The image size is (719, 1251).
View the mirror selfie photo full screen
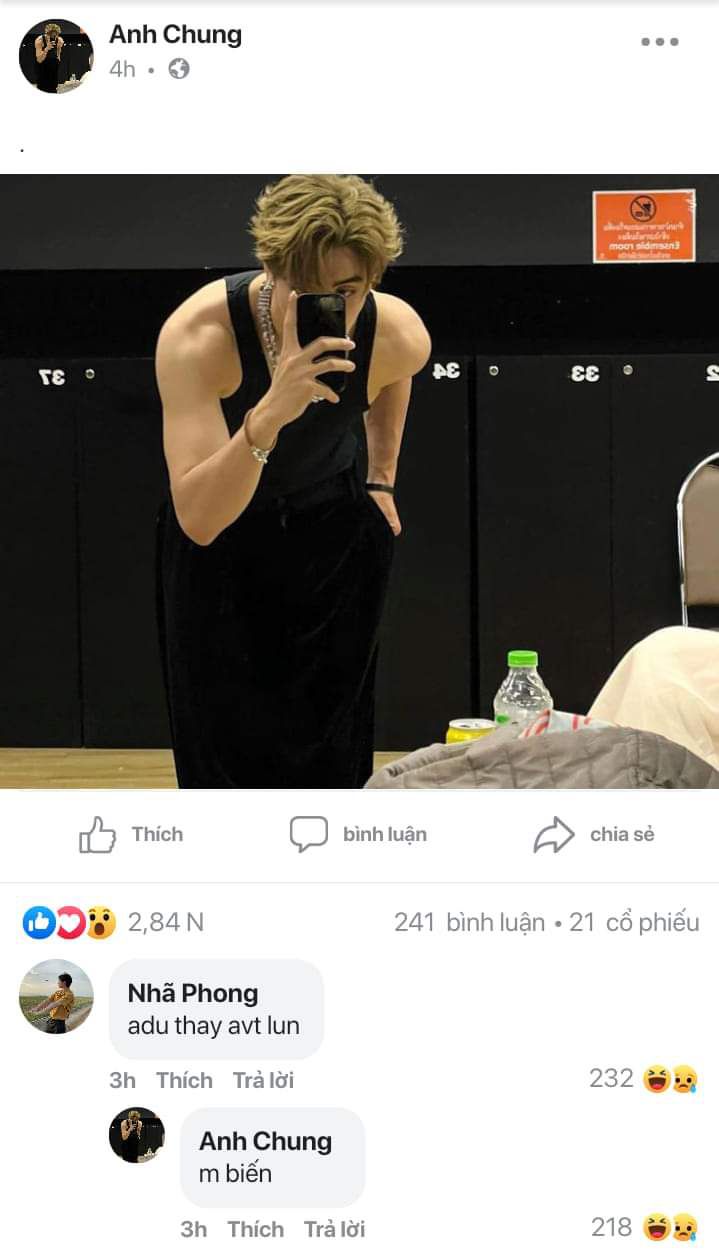tap(359, 480)
